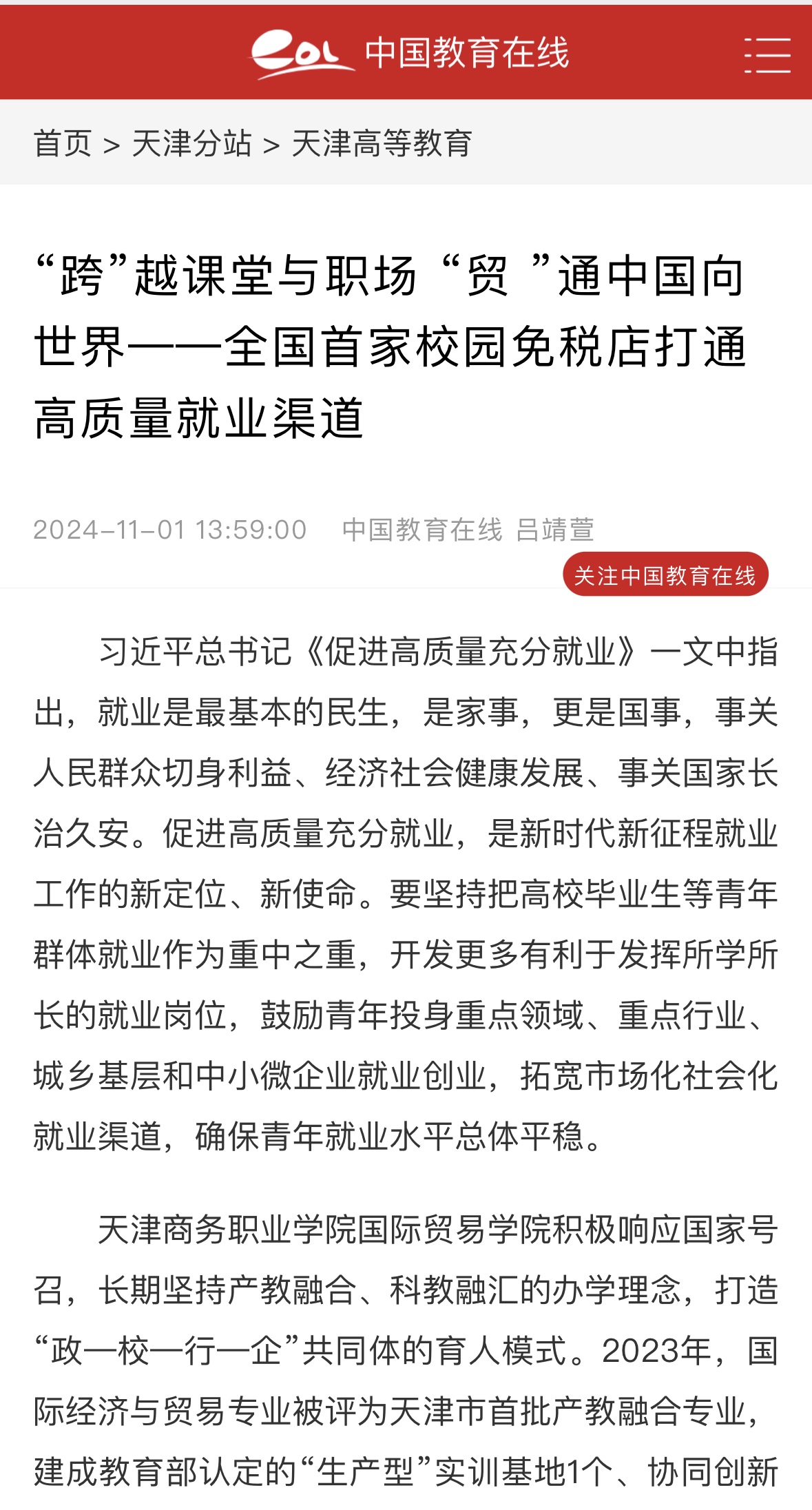Tap the 关注中国教育在线 button
The height and width of the screenshot is (1510, 812).
[665, 575]
